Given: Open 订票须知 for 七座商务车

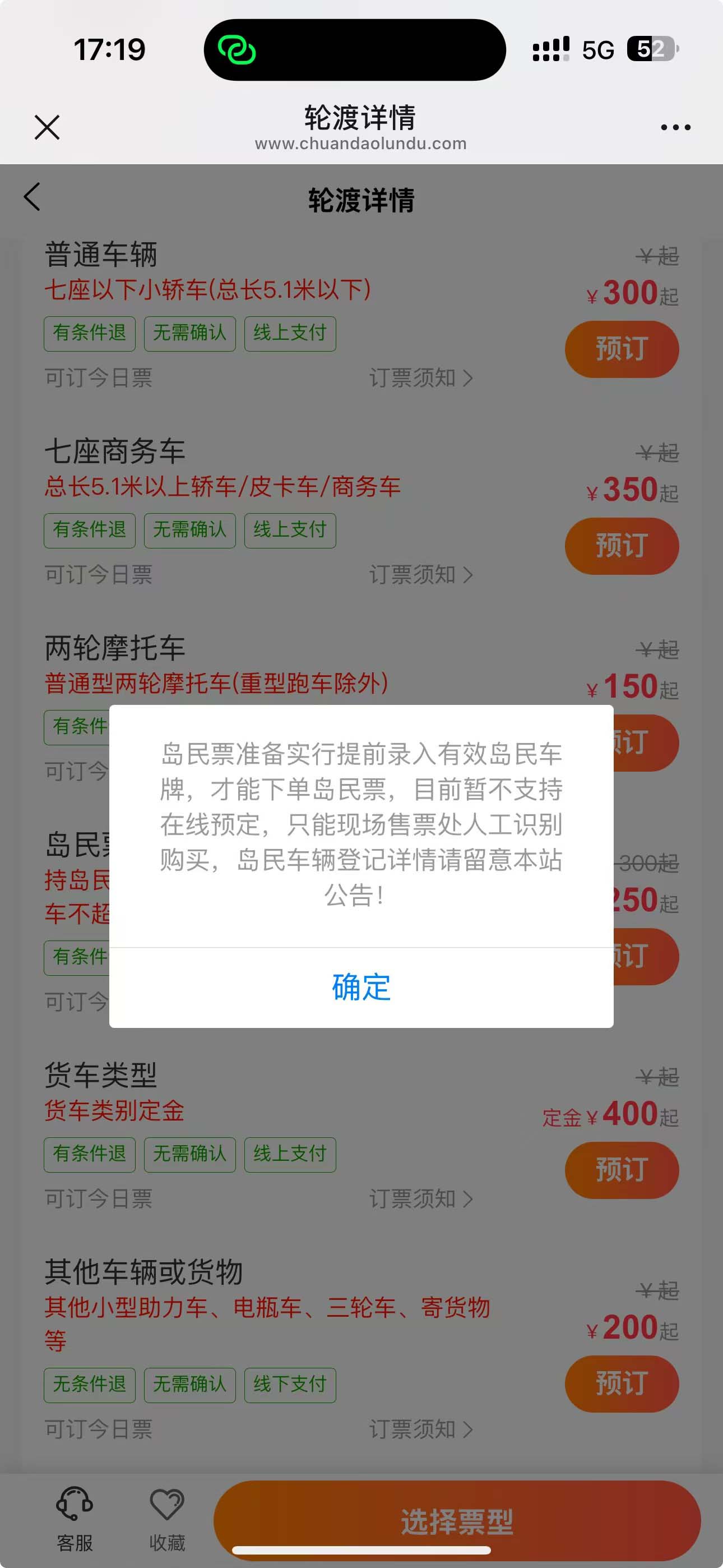Looking at the screenshot, I should pos(420,575).
